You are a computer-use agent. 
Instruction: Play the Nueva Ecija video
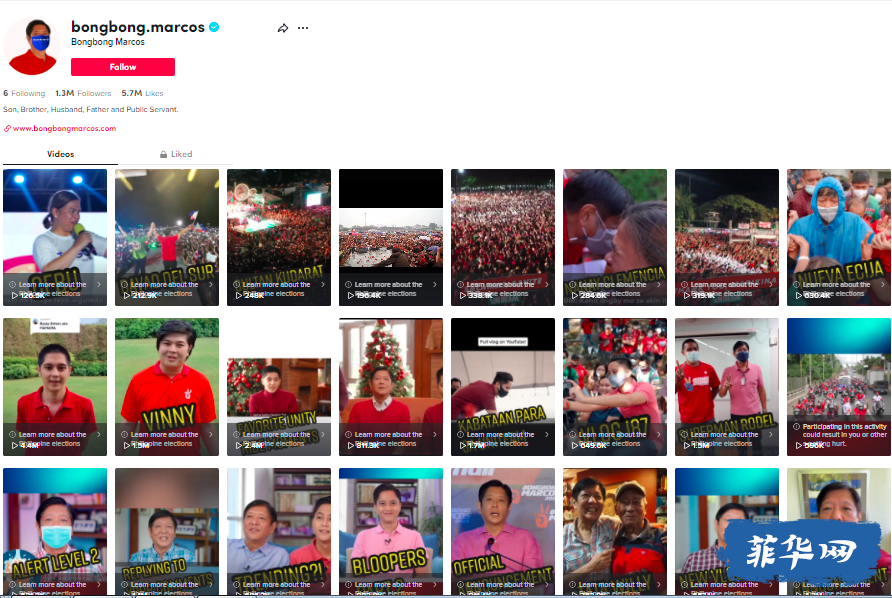pyautogui.click(x=838, y=236)
